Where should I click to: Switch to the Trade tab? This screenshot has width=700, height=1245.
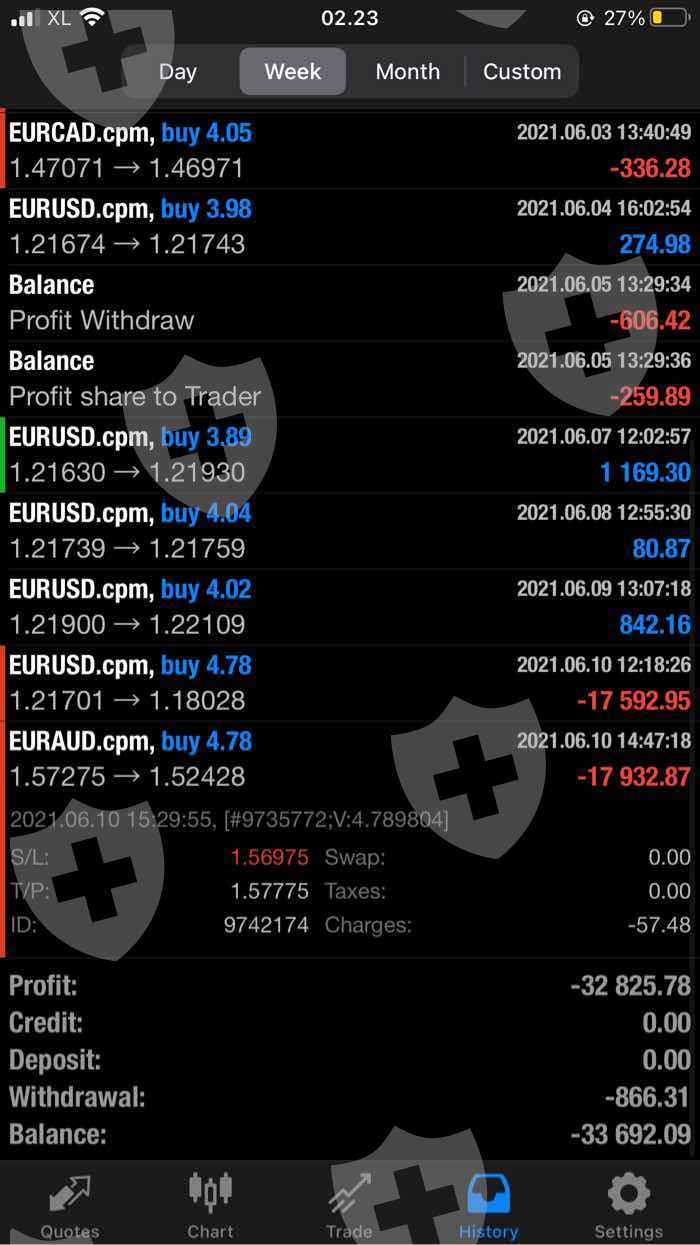click(x=349, y=1204)
